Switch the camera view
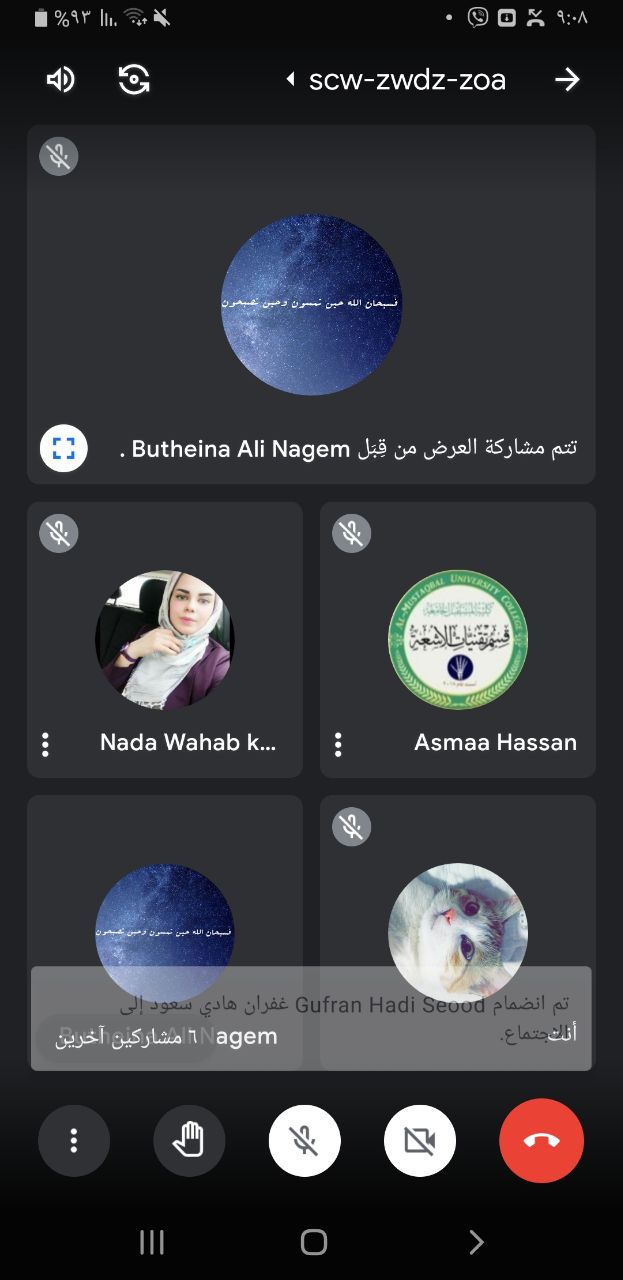The image size is (623, 1280). pyautogui.click(x=134, y=80)
